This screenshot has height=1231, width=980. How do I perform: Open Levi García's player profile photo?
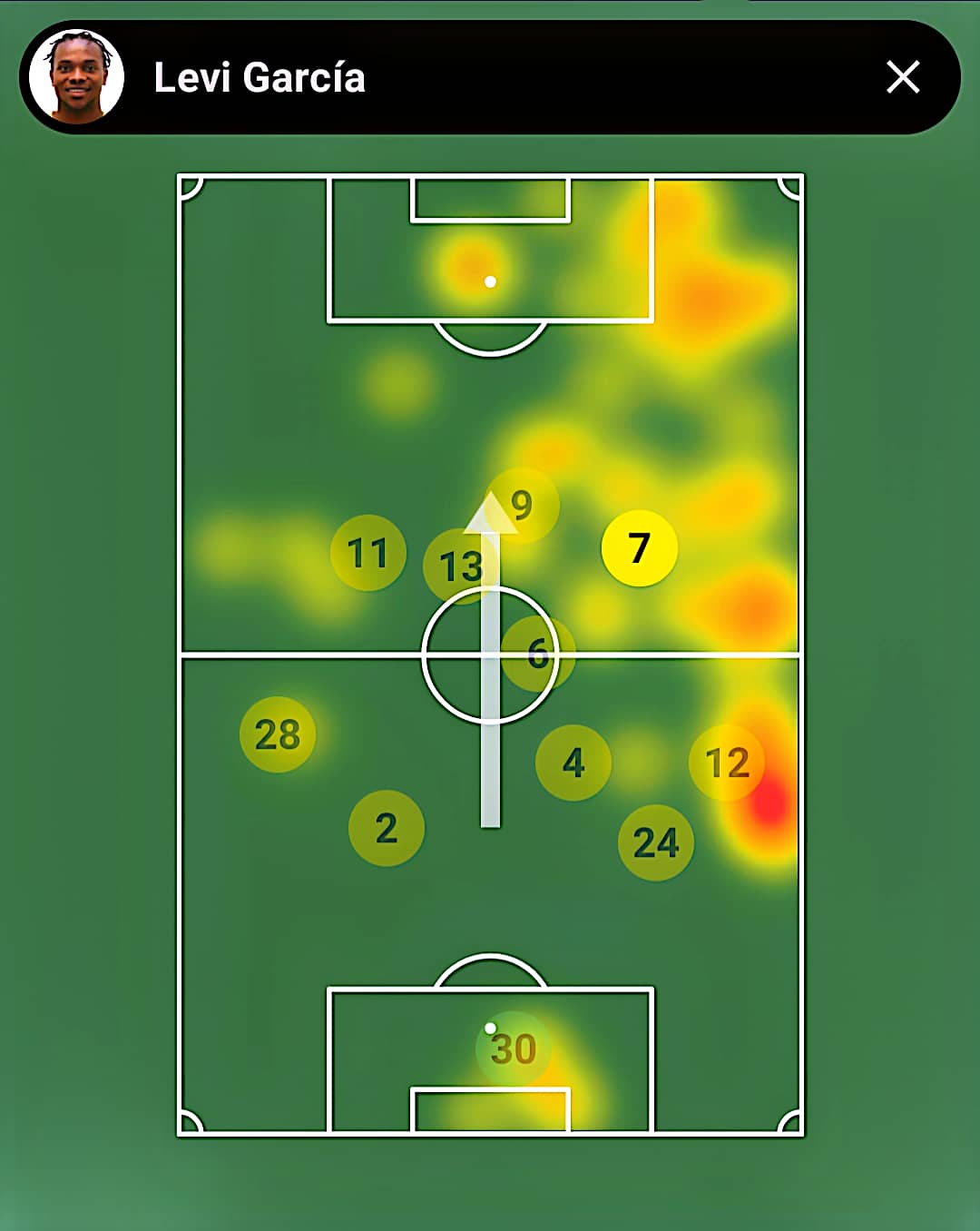[x=77, y=77]
